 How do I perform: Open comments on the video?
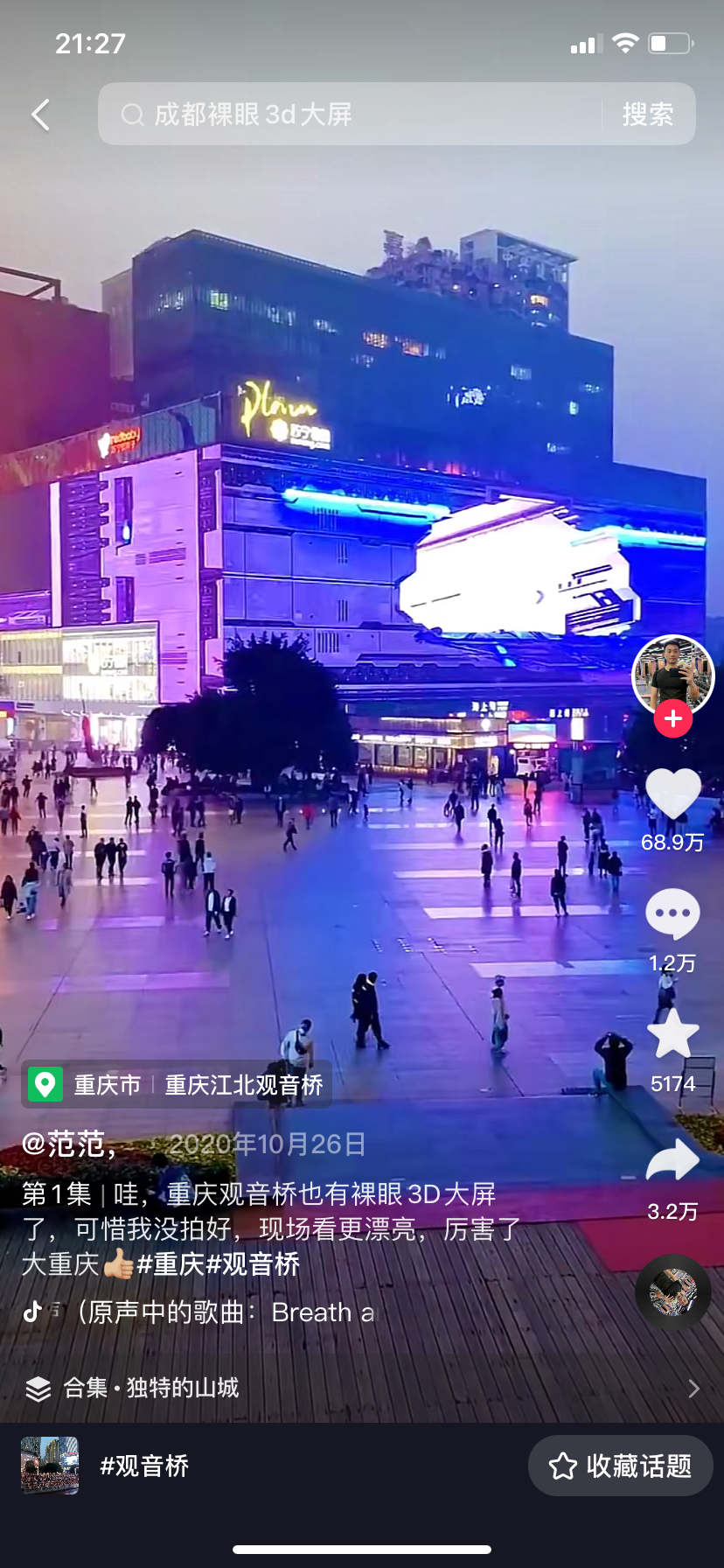pos(672,915)
